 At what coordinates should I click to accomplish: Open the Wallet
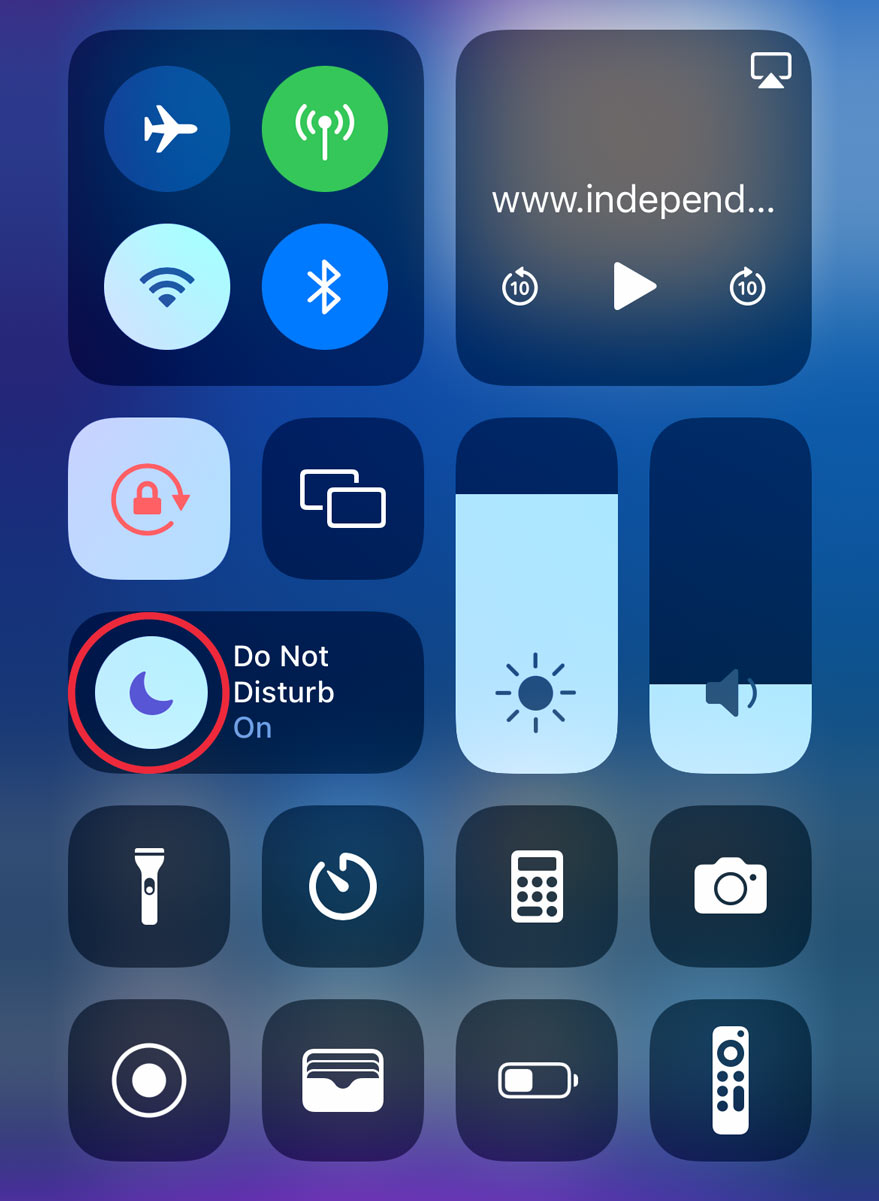tap(343, 1080)
